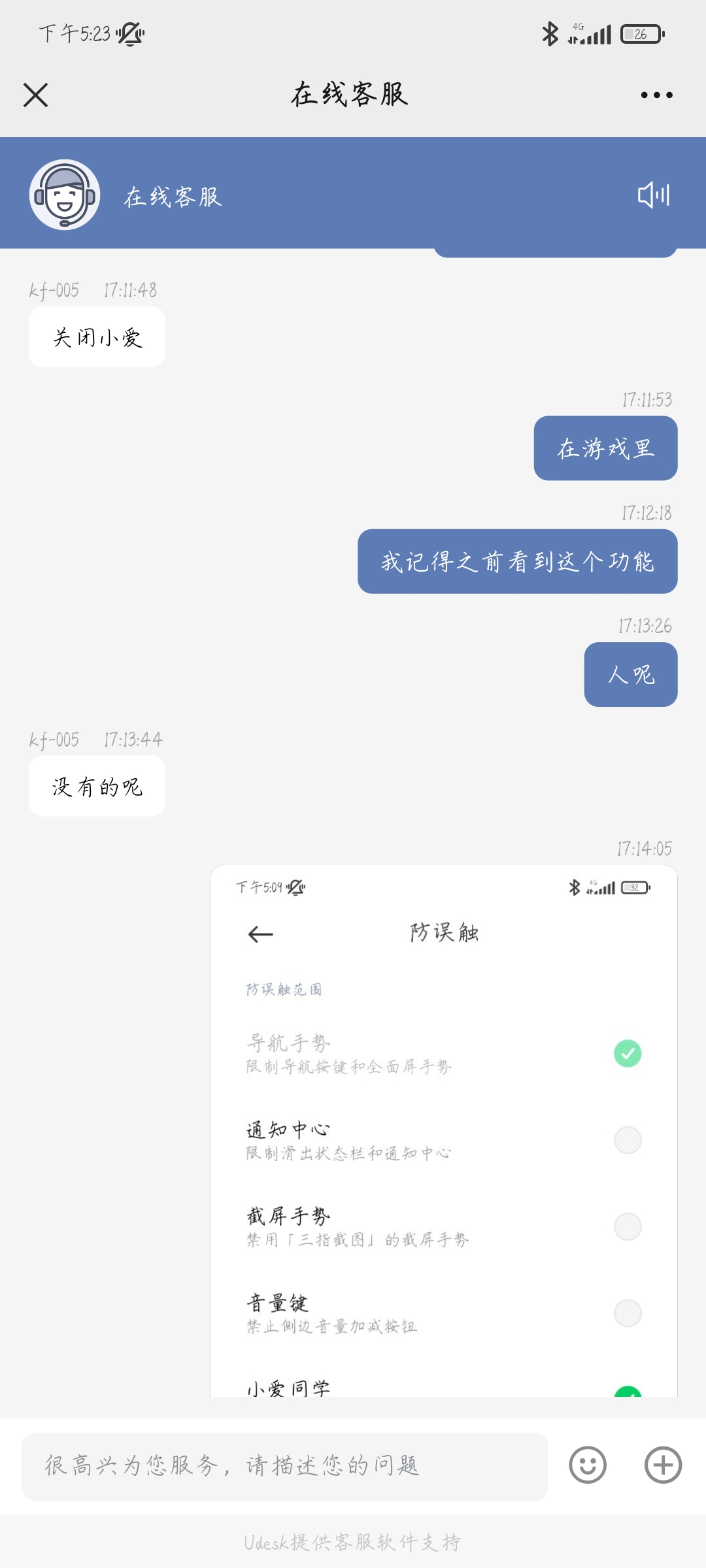Screen dimensions: 706x1568
Task: Open the three-dot overflow menu
Action: pyautogui.click(x=656, y=95)
